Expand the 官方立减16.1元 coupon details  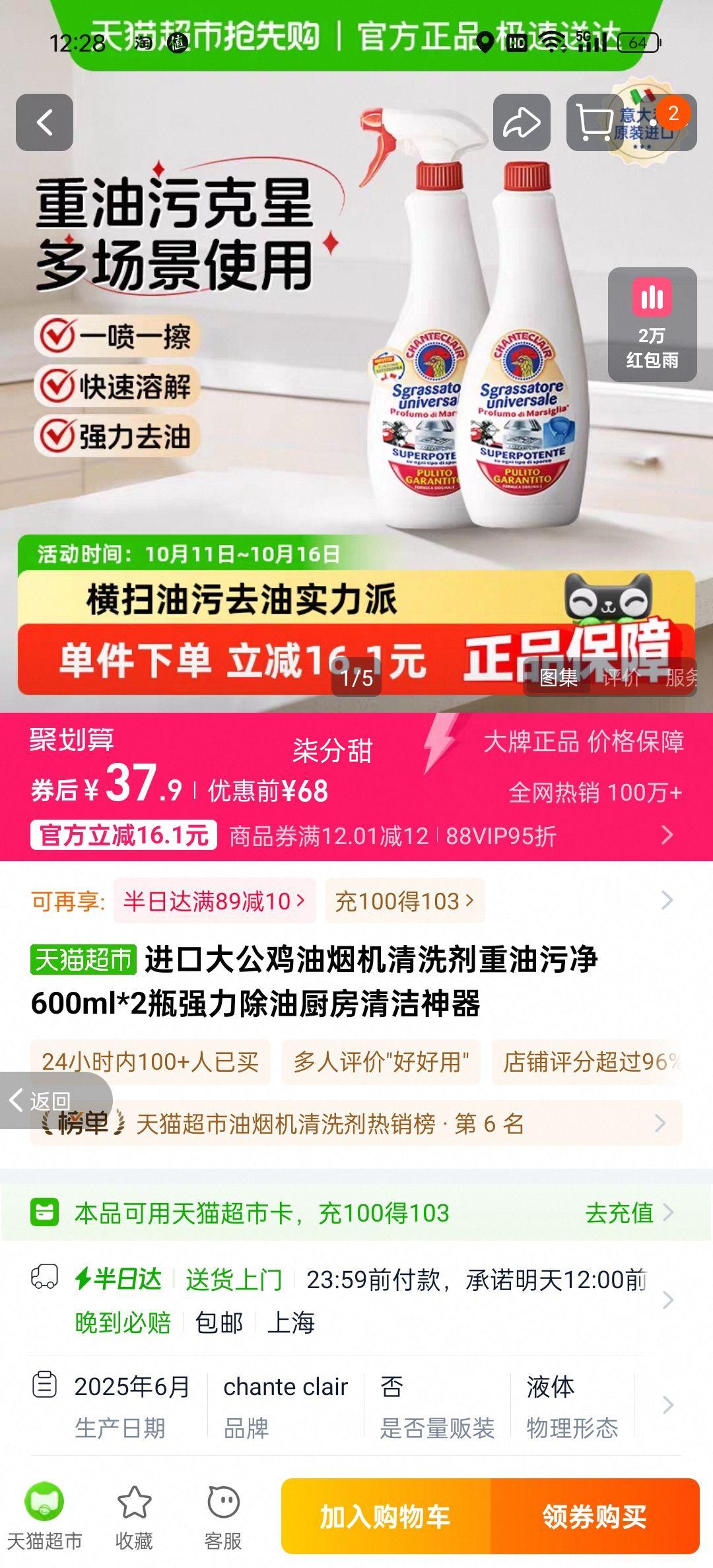667,835
